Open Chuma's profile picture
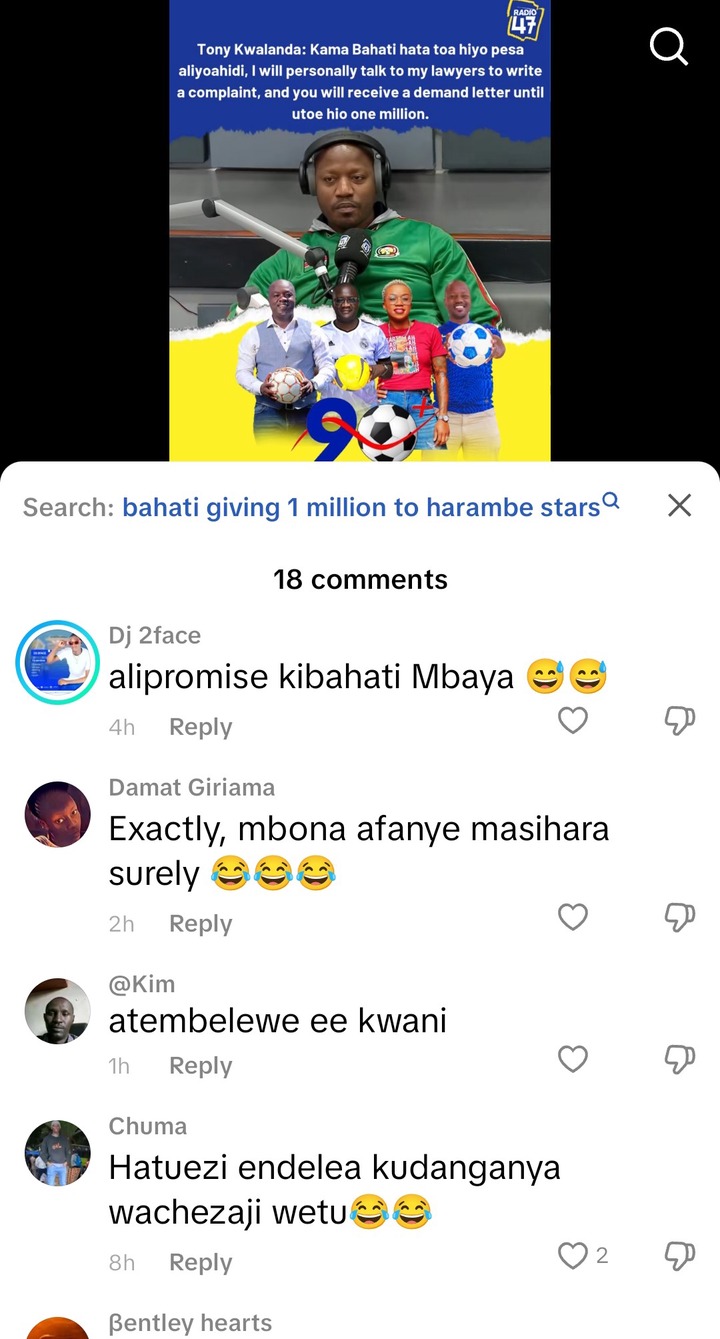 click(57, 1153)
